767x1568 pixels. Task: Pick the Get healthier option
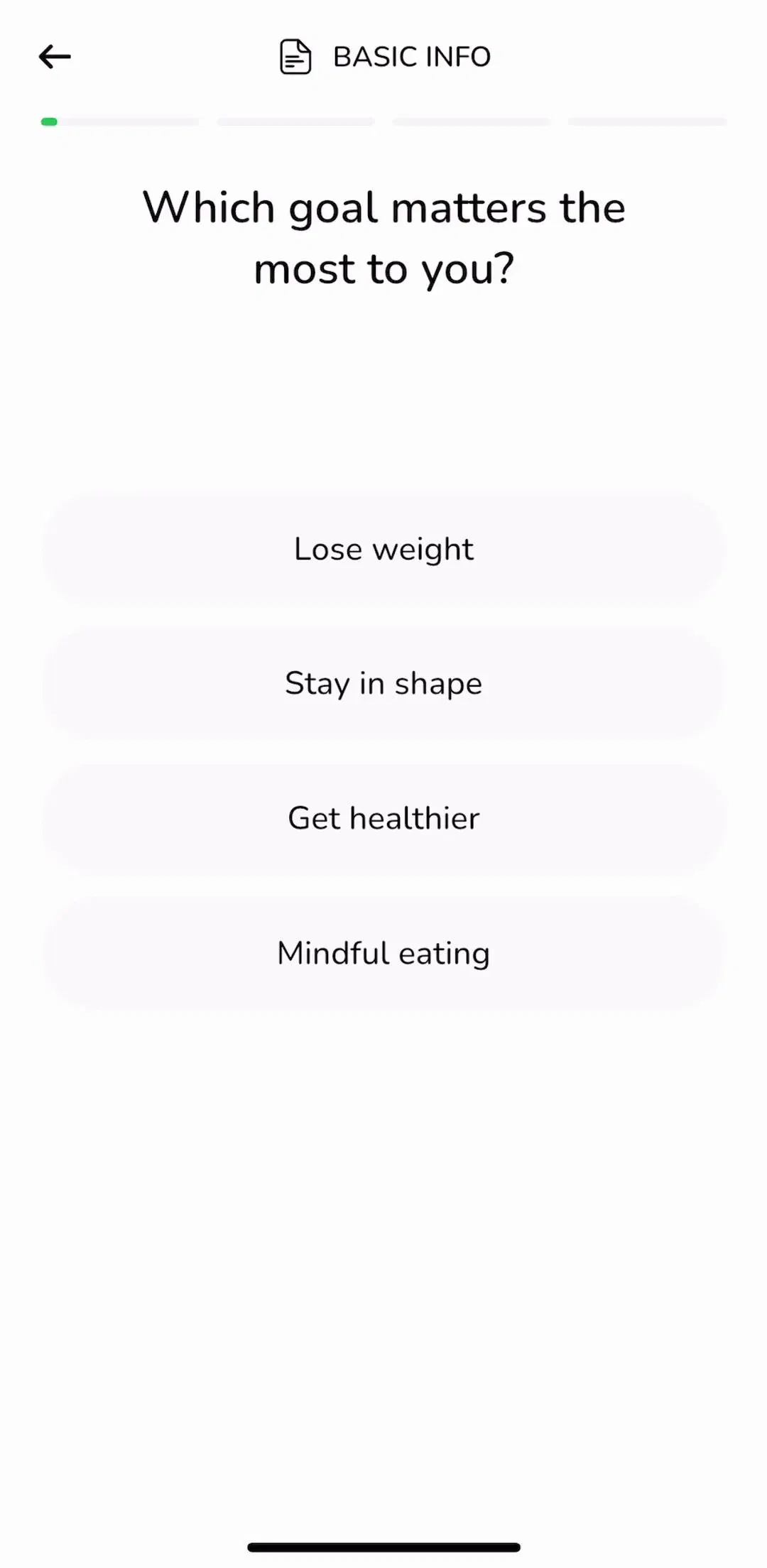click(x=383, y=818)
